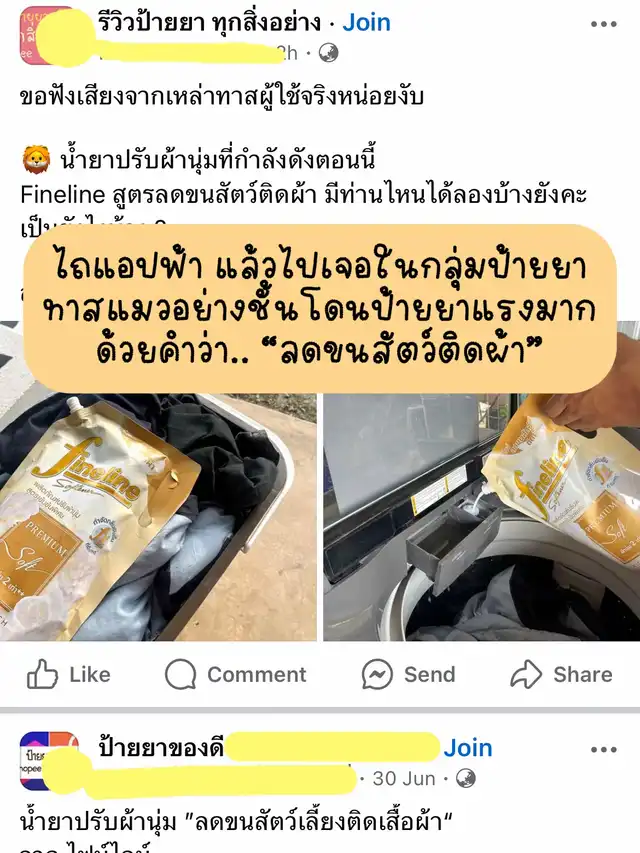The height and width of the screenshot is (853, 640).
Task: Comment on the Fineline fabric softener post
Action: [235, 675]
